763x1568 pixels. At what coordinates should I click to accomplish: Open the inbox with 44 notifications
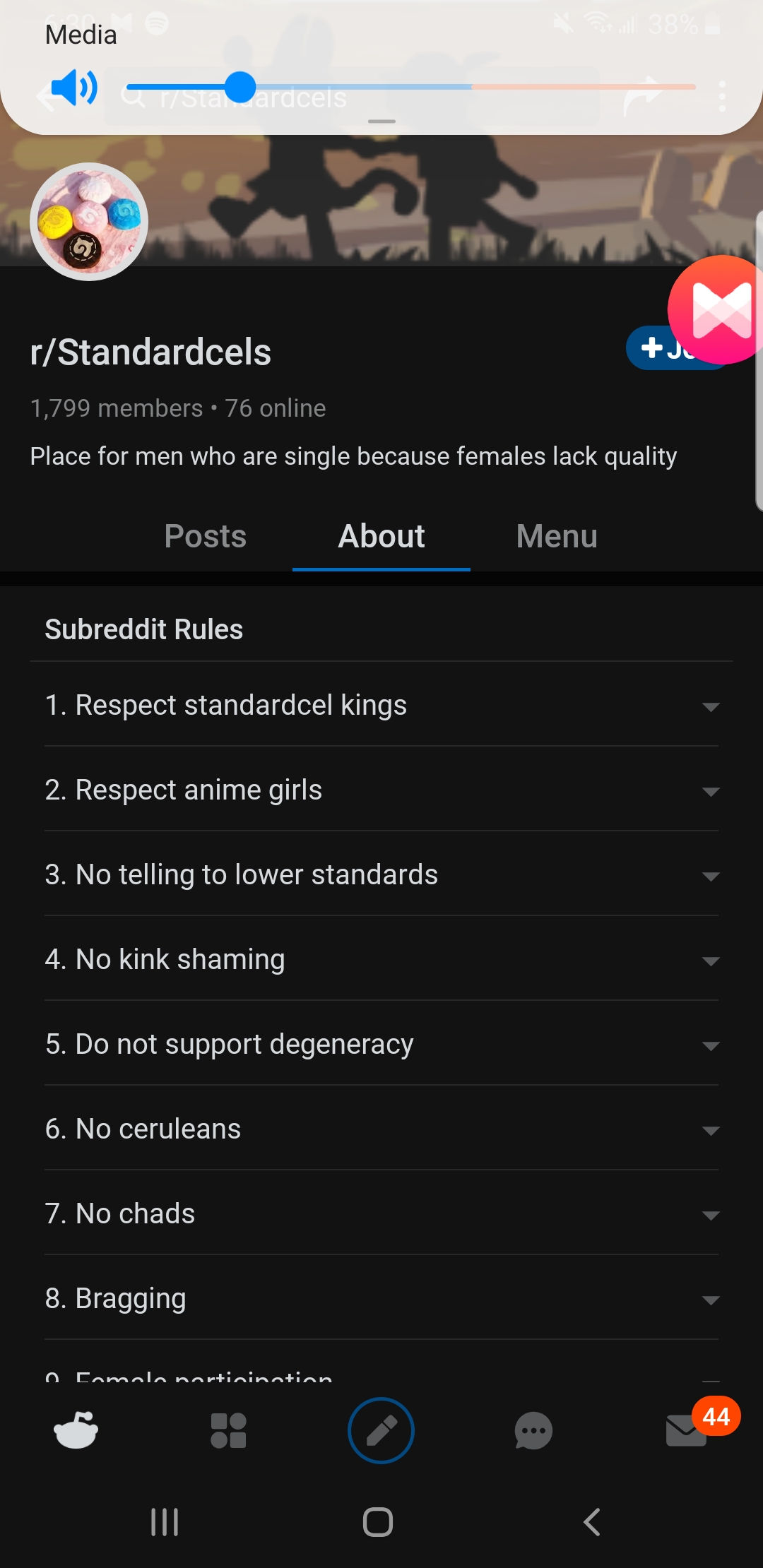point(687,1431)
